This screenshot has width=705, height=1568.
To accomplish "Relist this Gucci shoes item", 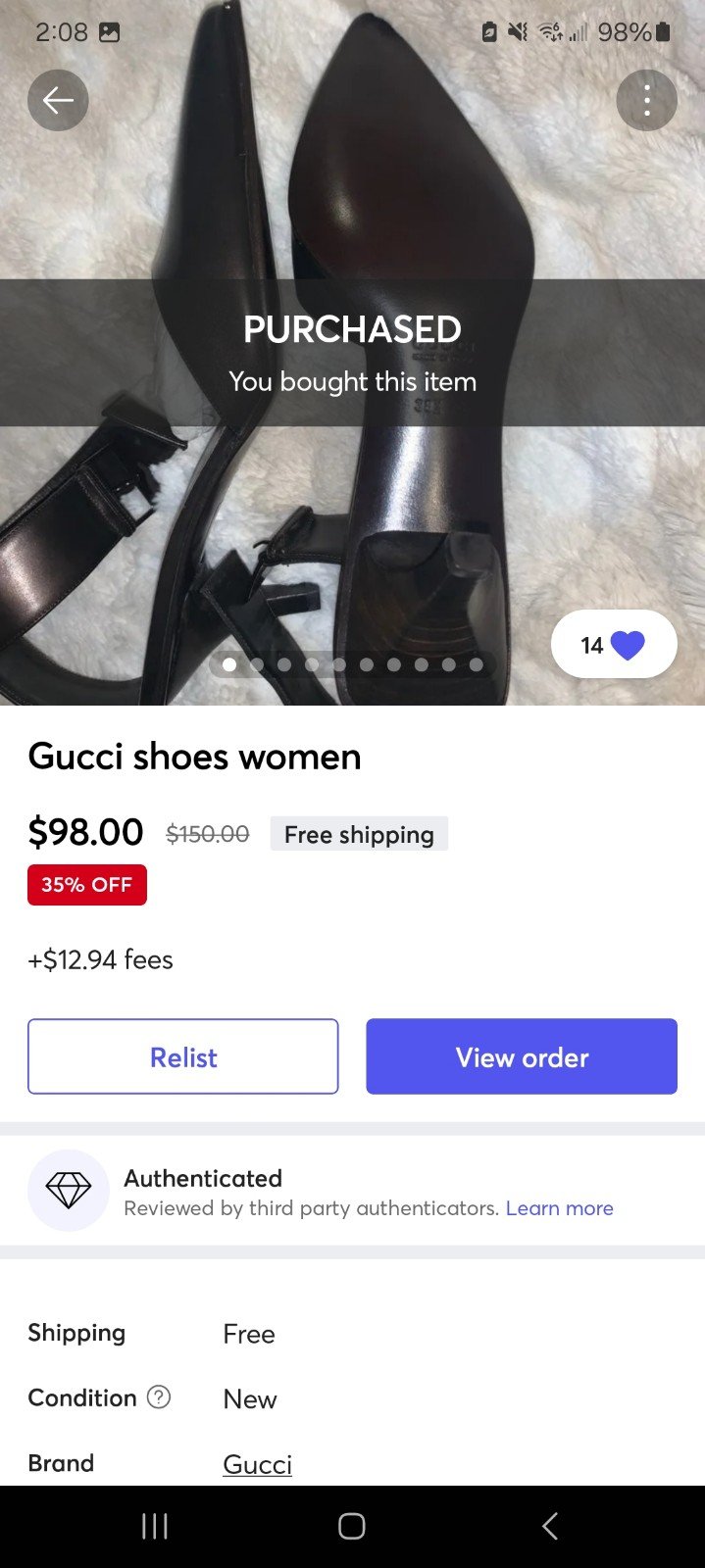I will 183,1056.
